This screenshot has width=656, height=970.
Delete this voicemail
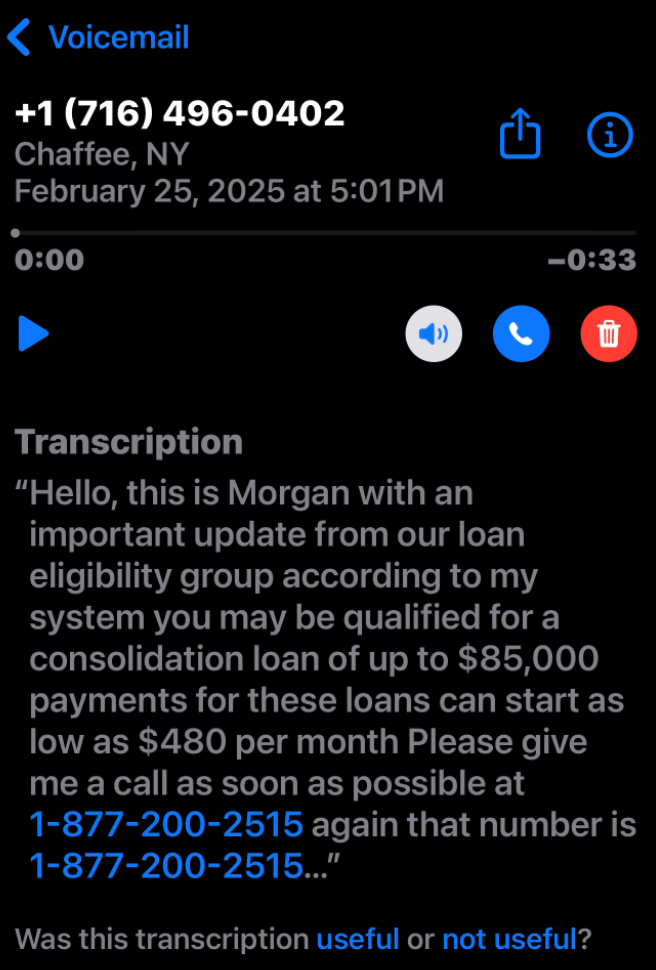[x=609, y=333]
